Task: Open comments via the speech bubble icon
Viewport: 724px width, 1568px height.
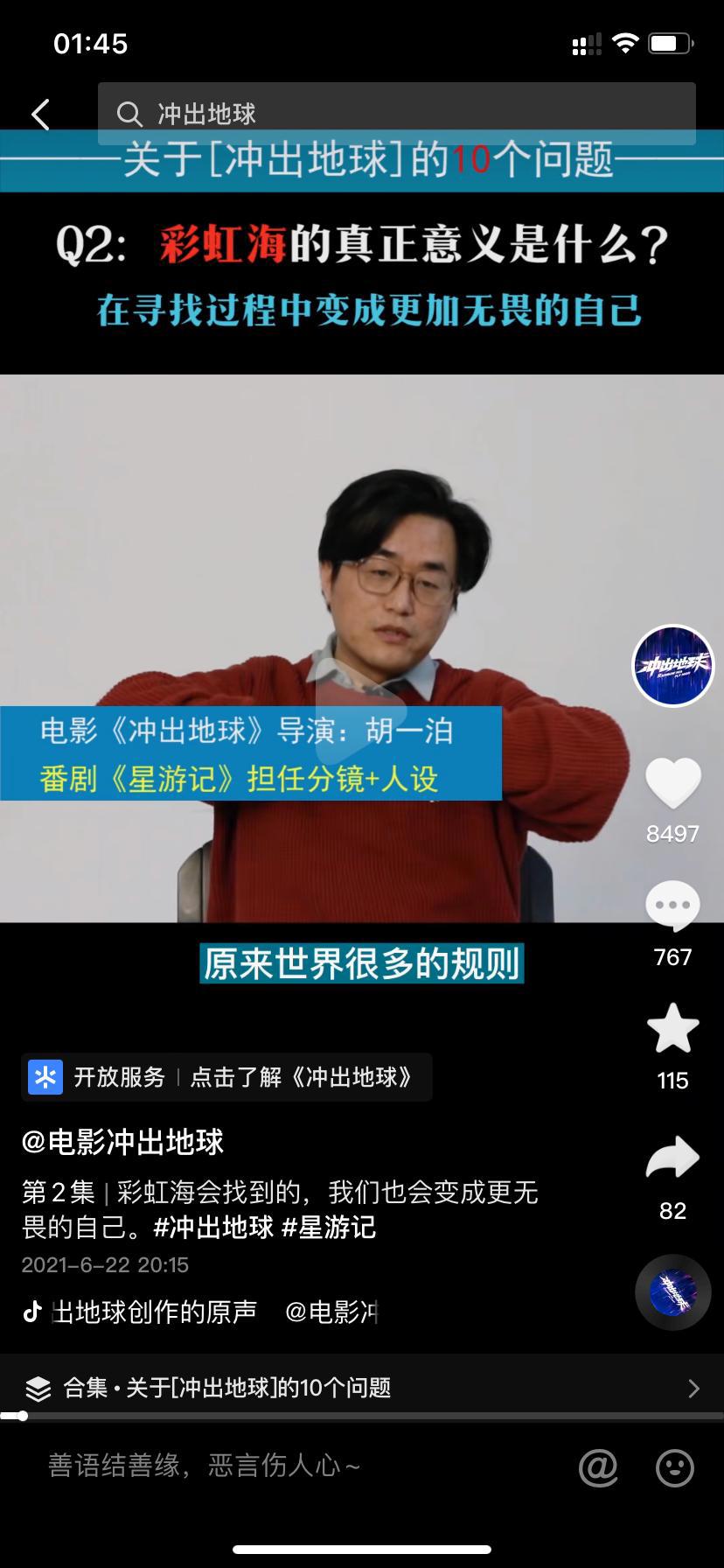Action: (672, 906)
